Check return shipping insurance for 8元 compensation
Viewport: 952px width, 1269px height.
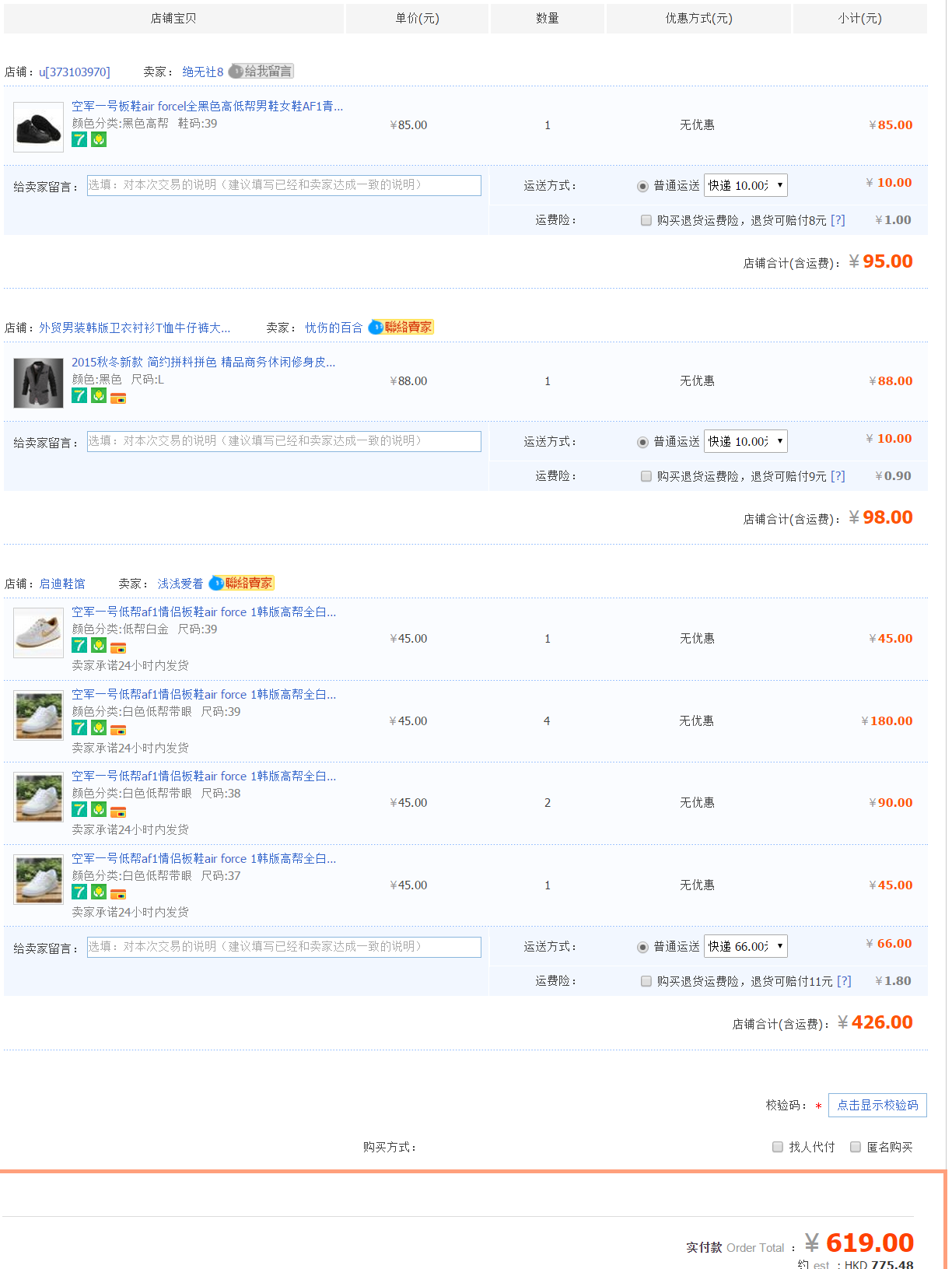tap(646, 220)
